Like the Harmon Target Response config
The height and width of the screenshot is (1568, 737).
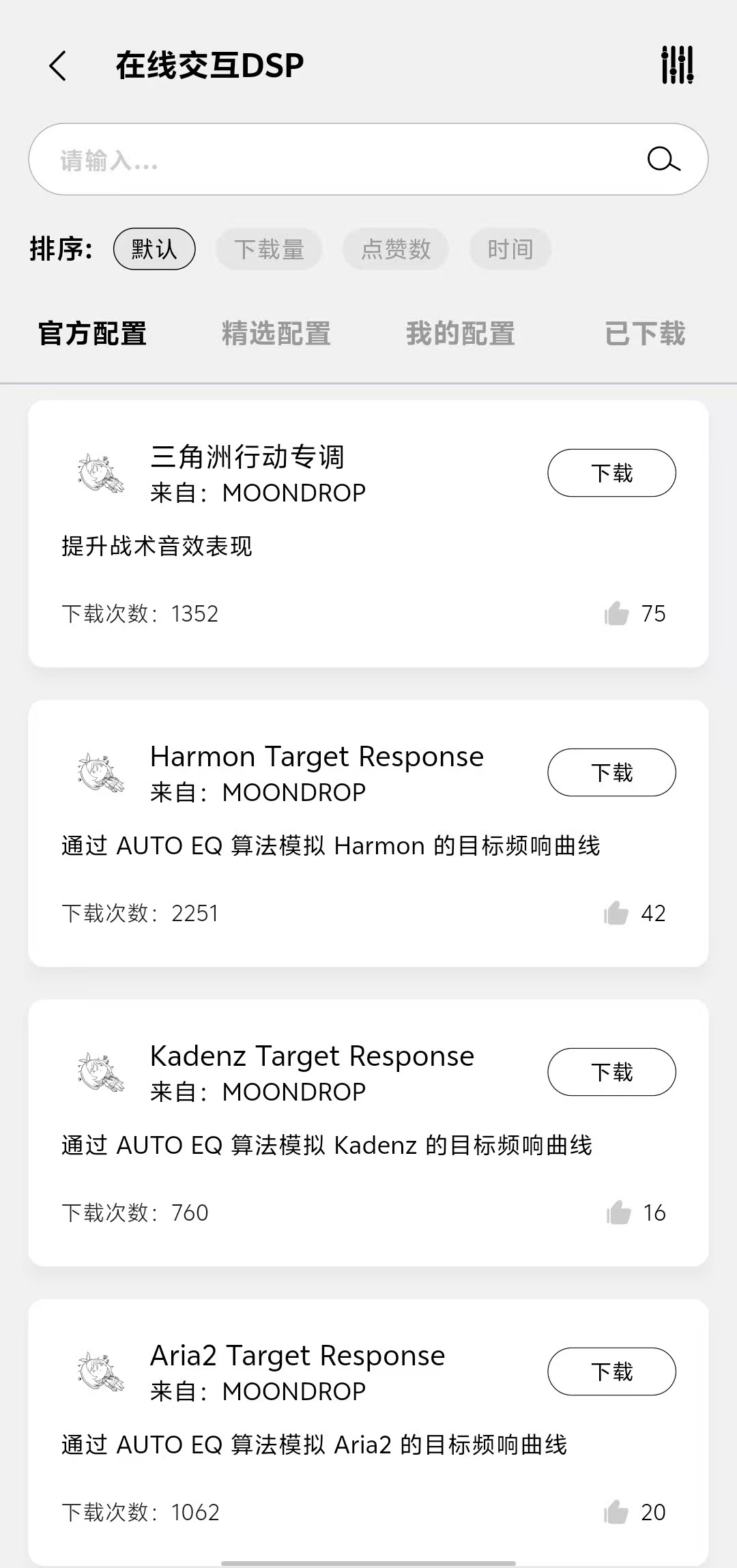pos(617,913)
